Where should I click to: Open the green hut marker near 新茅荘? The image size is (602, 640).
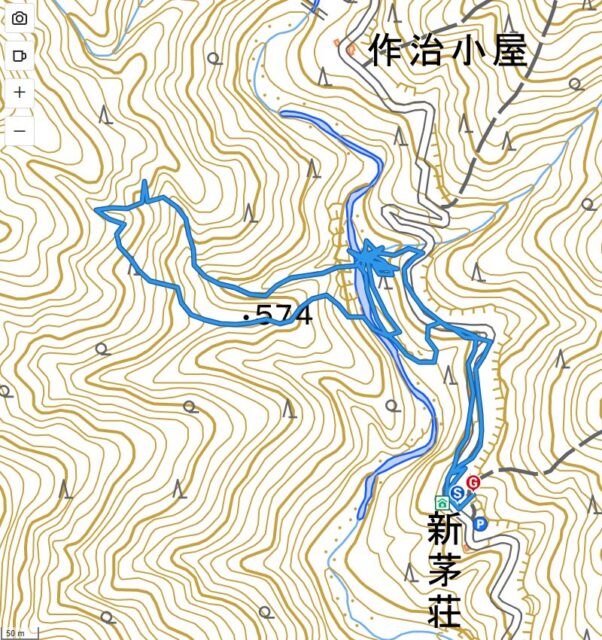click(x=441, y=503)
